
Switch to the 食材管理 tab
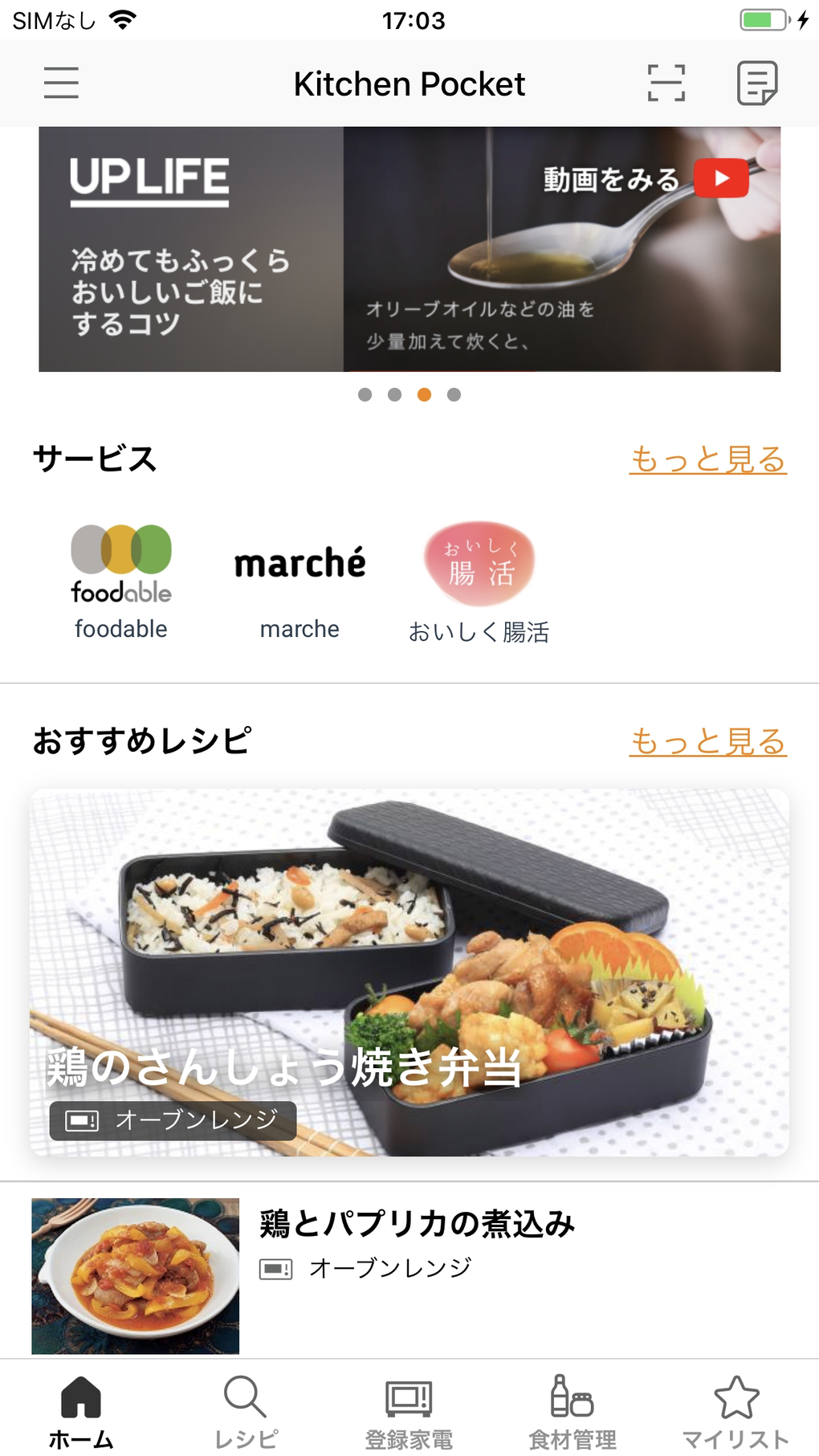point(572,1412)
